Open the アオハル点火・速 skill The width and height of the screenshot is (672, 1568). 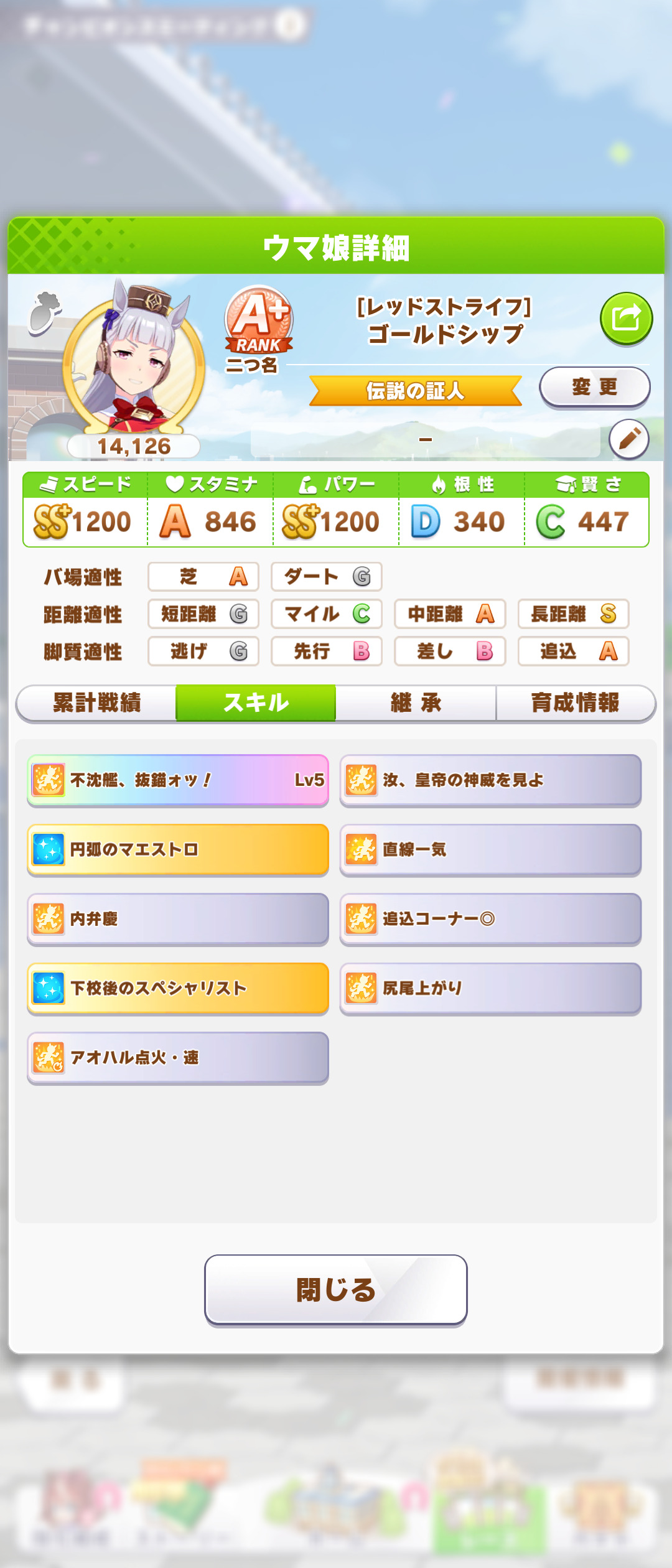[178, 1058]
